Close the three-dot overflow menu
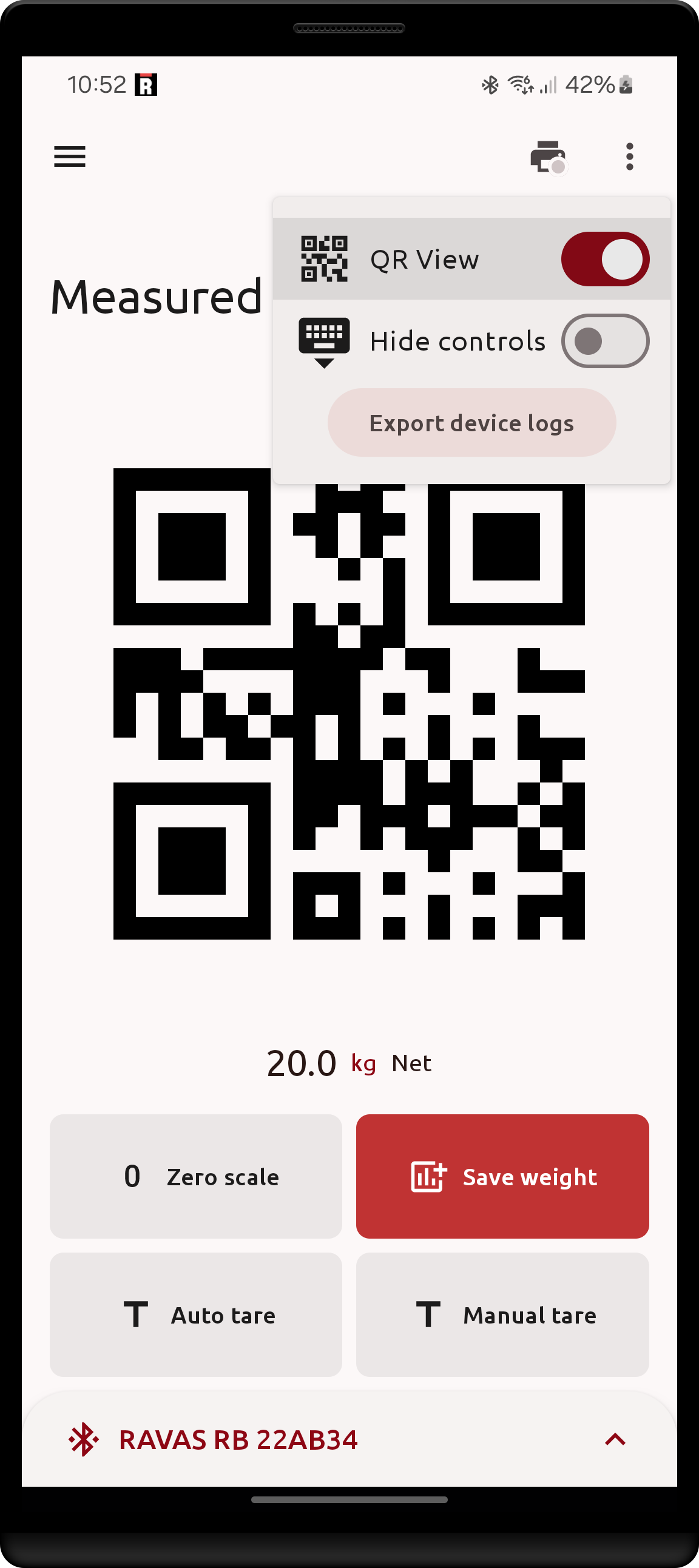This screenshot has height=1568, width=699. (630, 156)
